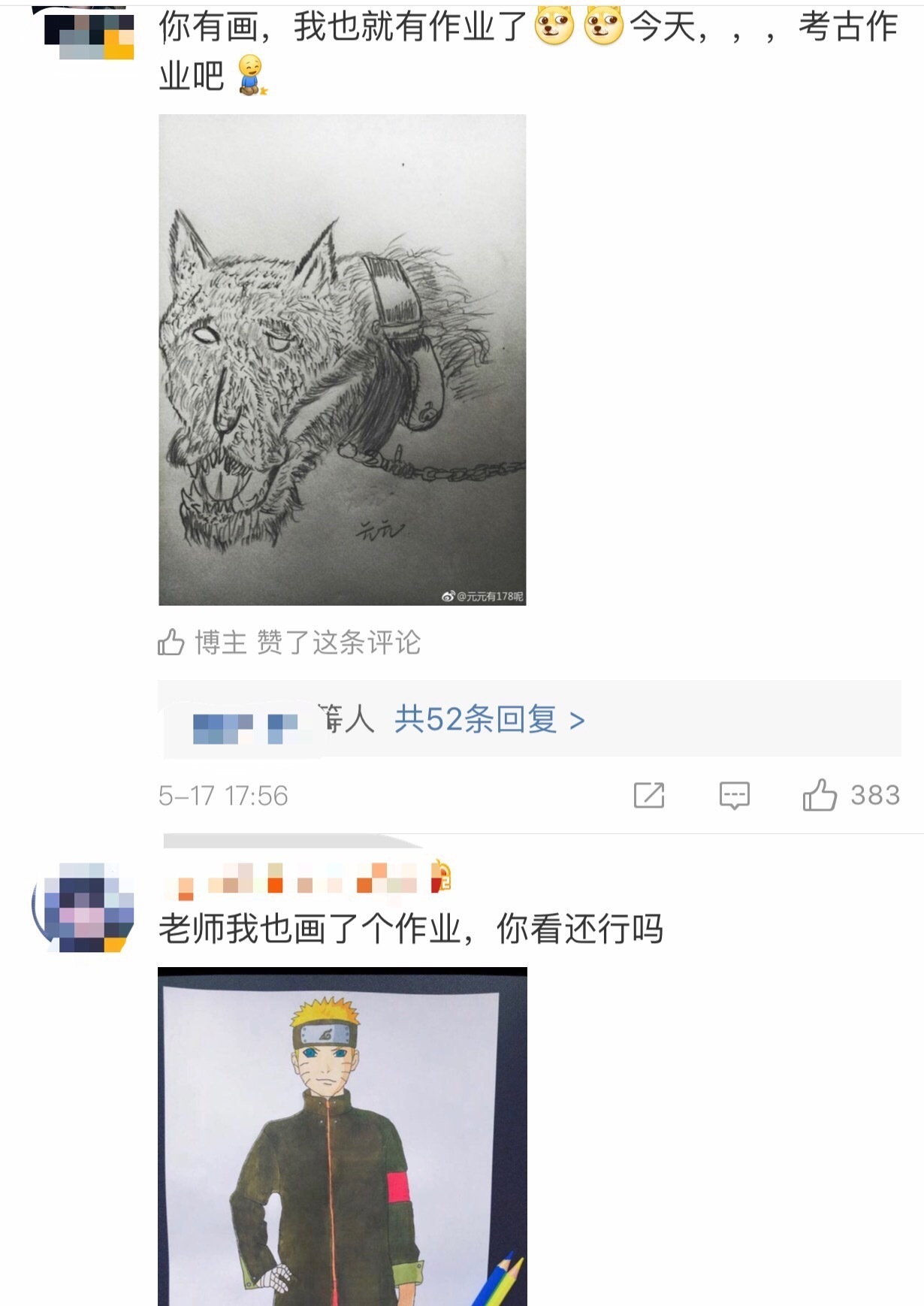Like the comment with 383 likes
Screen dimensions: 924x1306
tap(820, 795)
